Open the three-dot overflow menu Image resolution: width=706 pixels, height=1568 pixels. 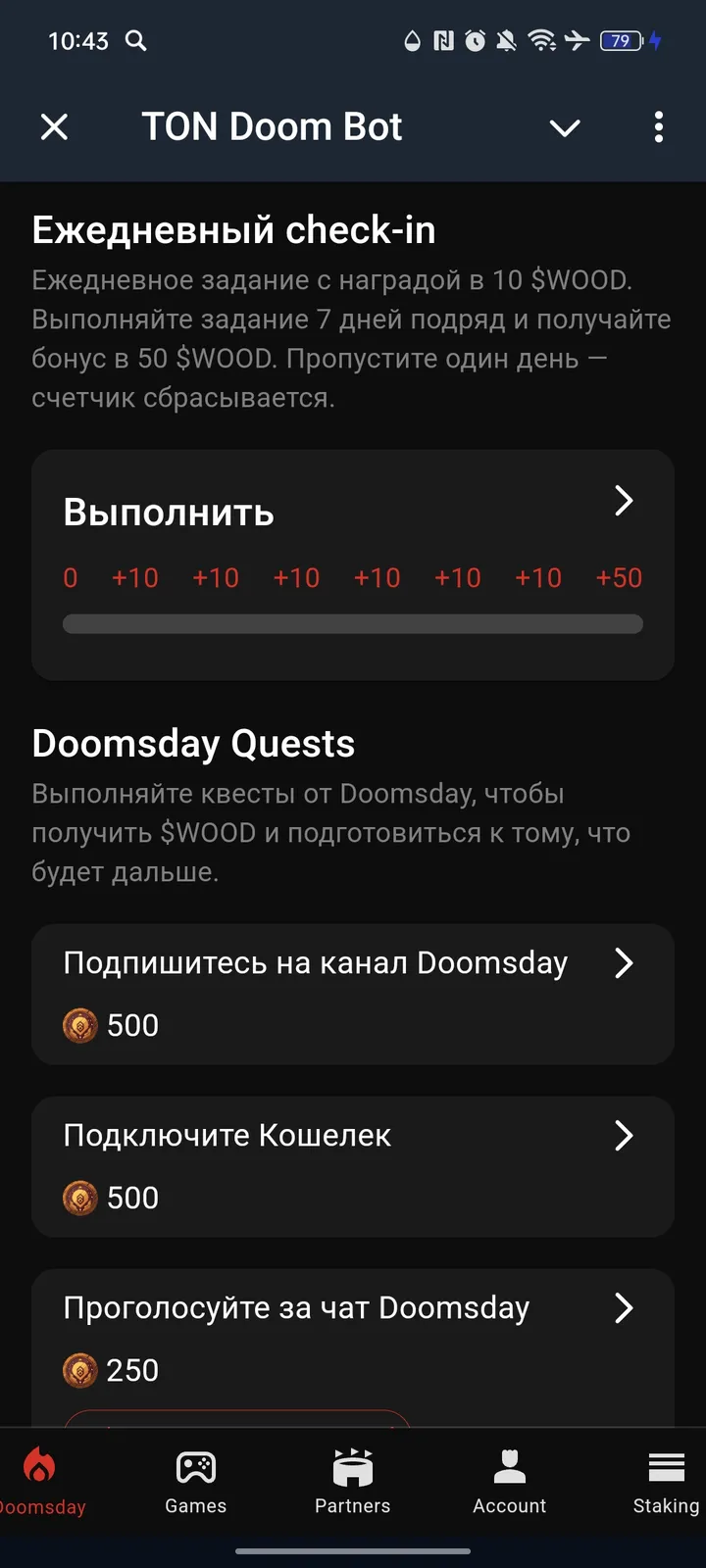pos(658,127)
